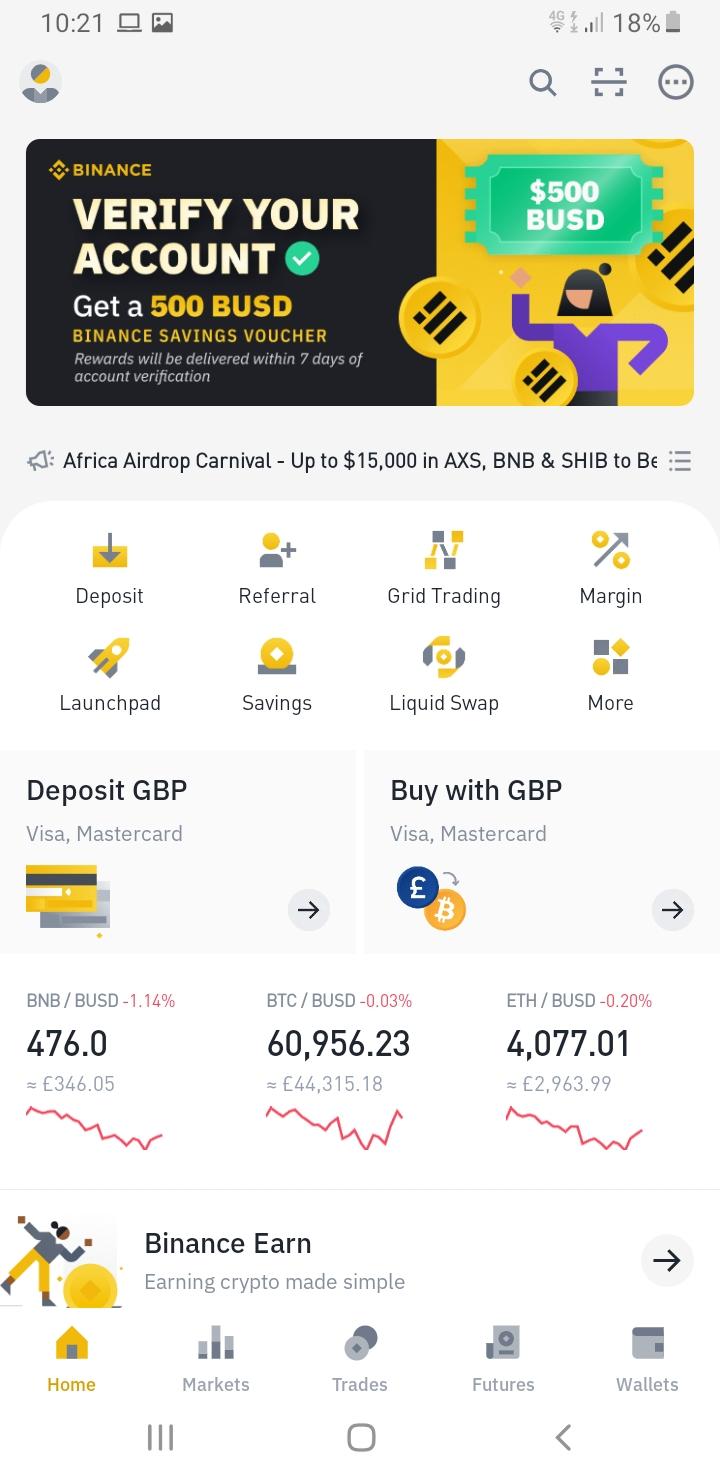Show More shortcuts

(611, 676)
